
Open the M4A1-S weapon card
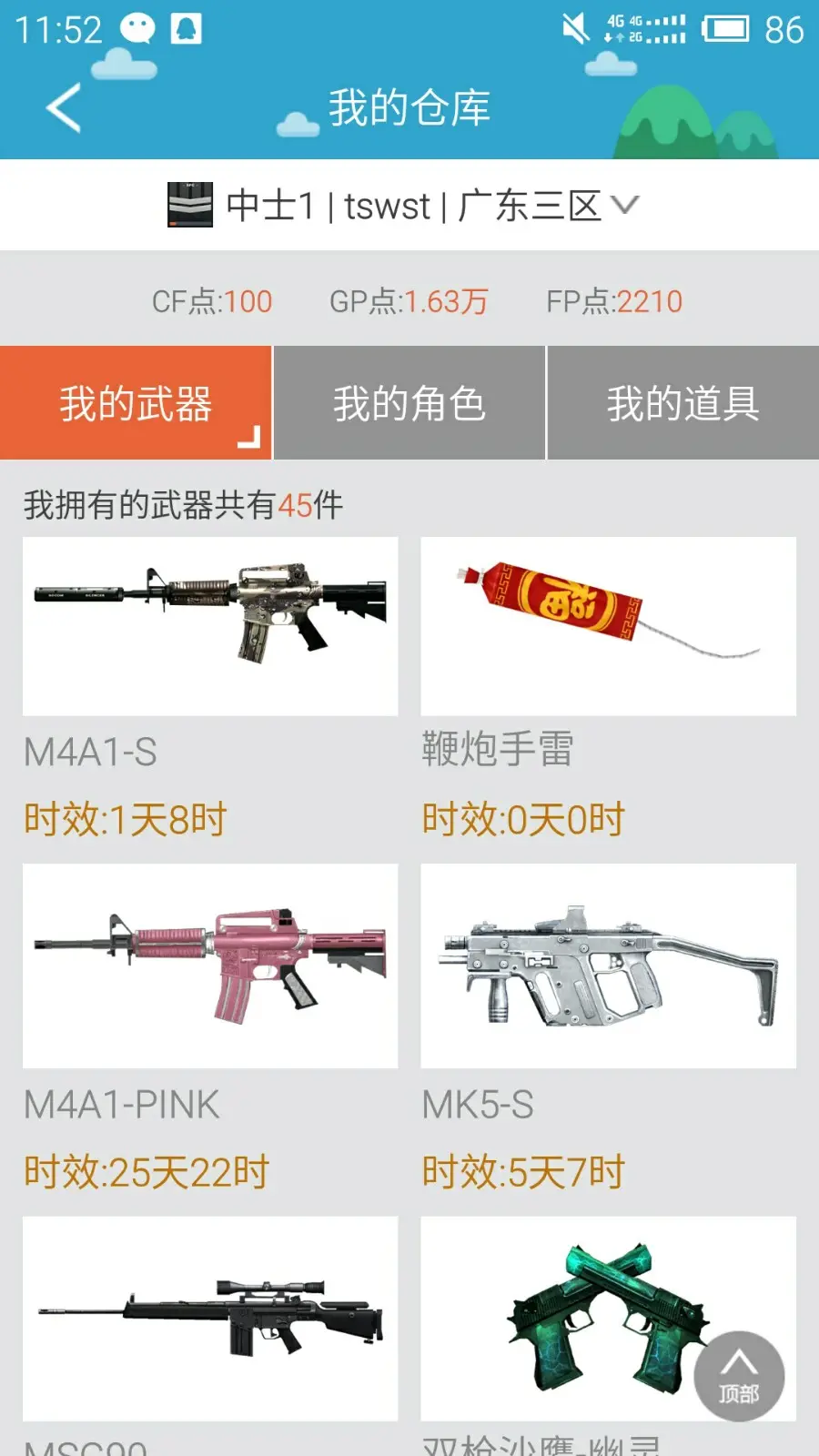[210, 626]
